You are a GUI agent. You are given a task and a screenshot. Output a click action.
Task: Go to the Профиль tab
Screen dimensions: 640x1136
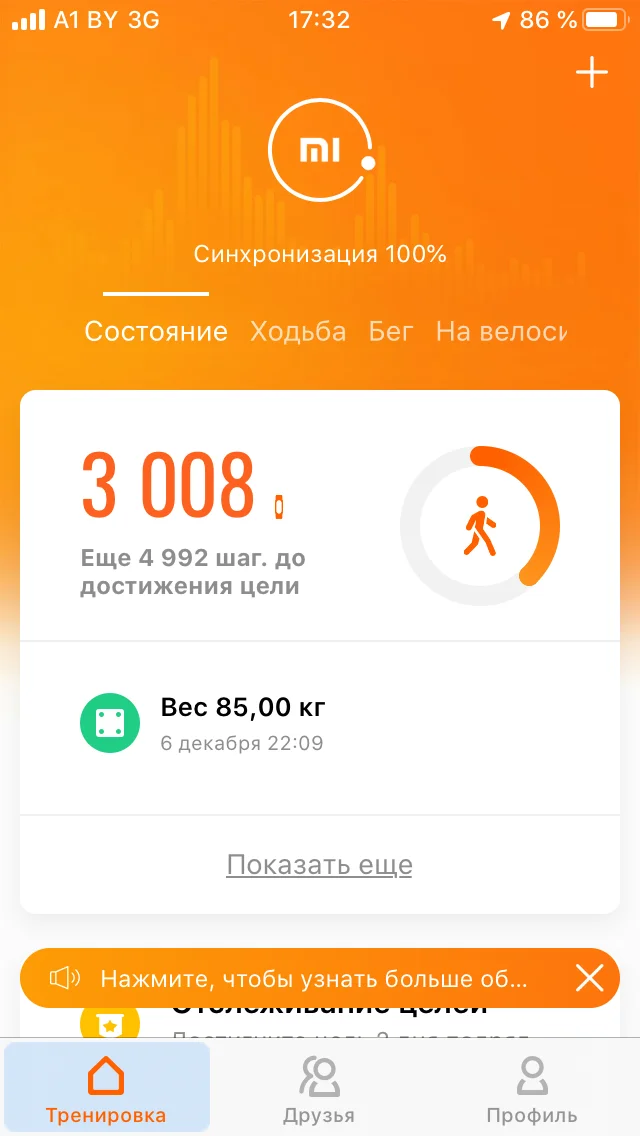pos(531,1090)
